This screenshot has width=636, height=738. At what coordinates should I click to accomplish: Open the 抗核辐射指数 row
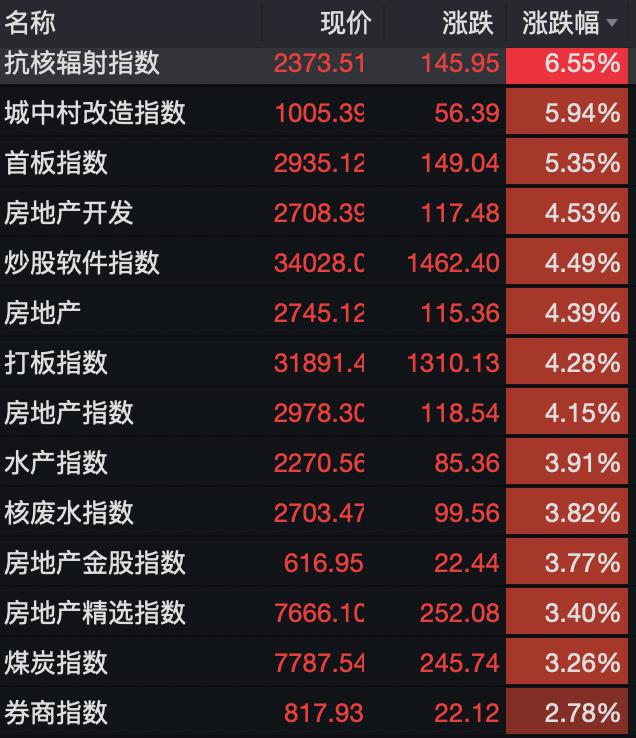pos(82,63)
